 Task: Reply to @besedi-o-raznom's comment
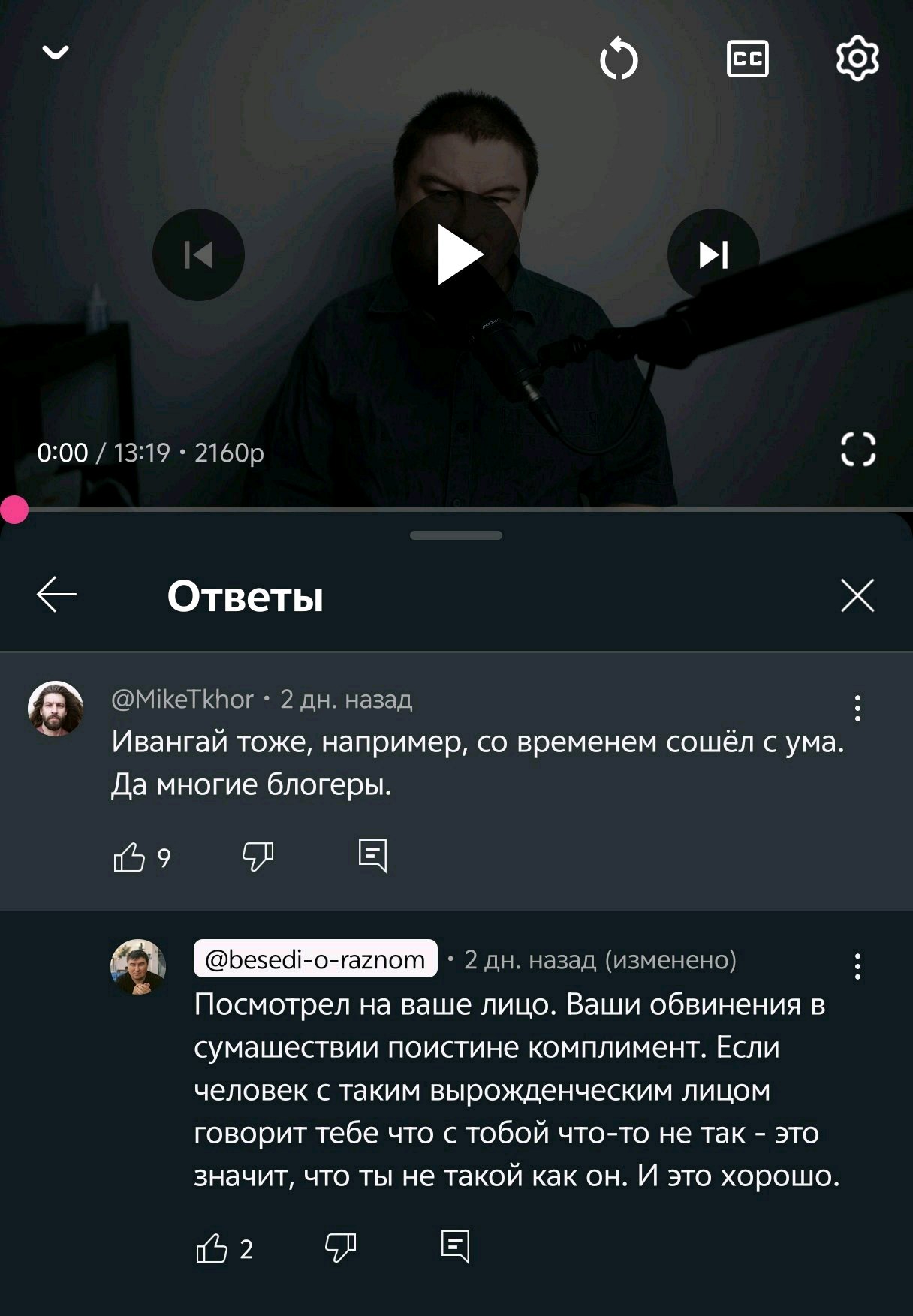(456, 1247)
